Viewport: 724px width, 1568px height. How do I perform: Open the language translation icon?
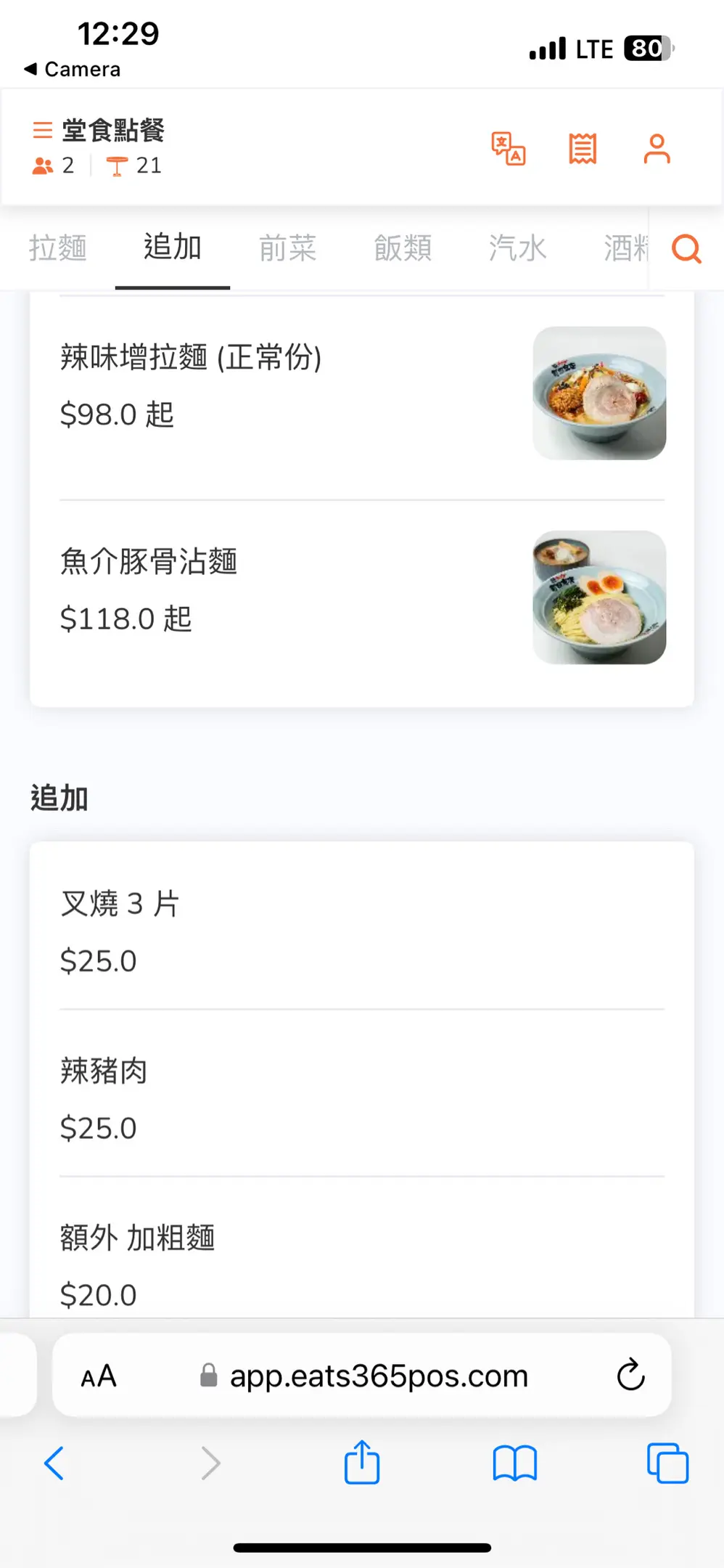(x=508, y=149)
